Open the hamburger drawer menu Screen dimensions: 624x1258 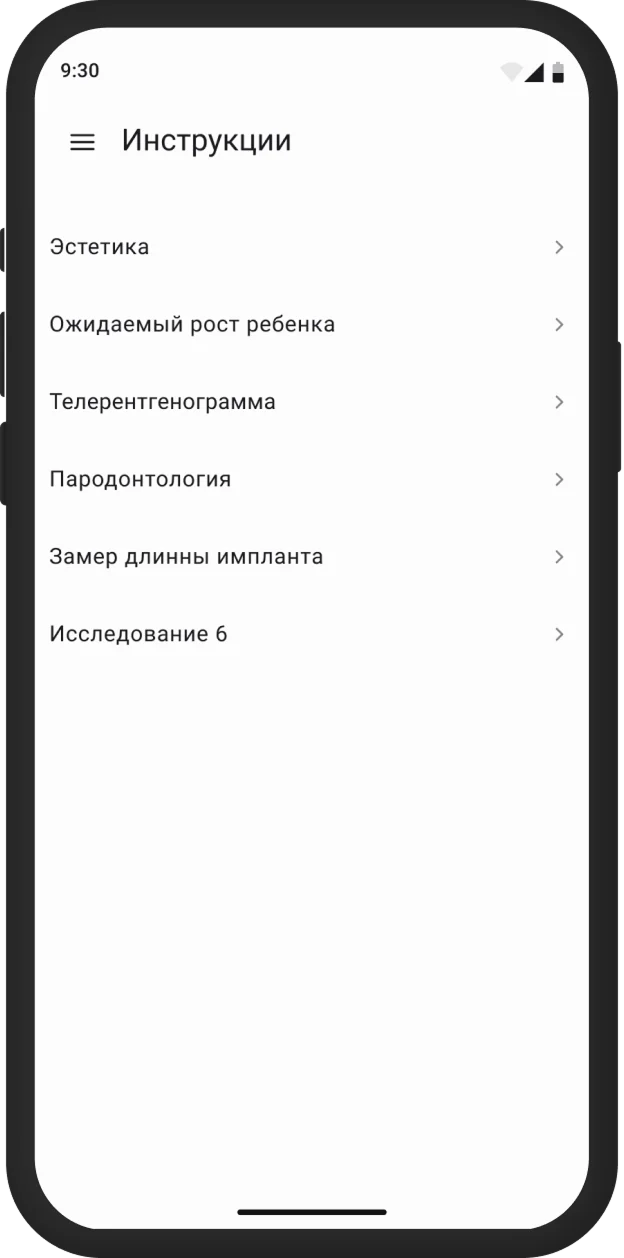tap(82, 142)
